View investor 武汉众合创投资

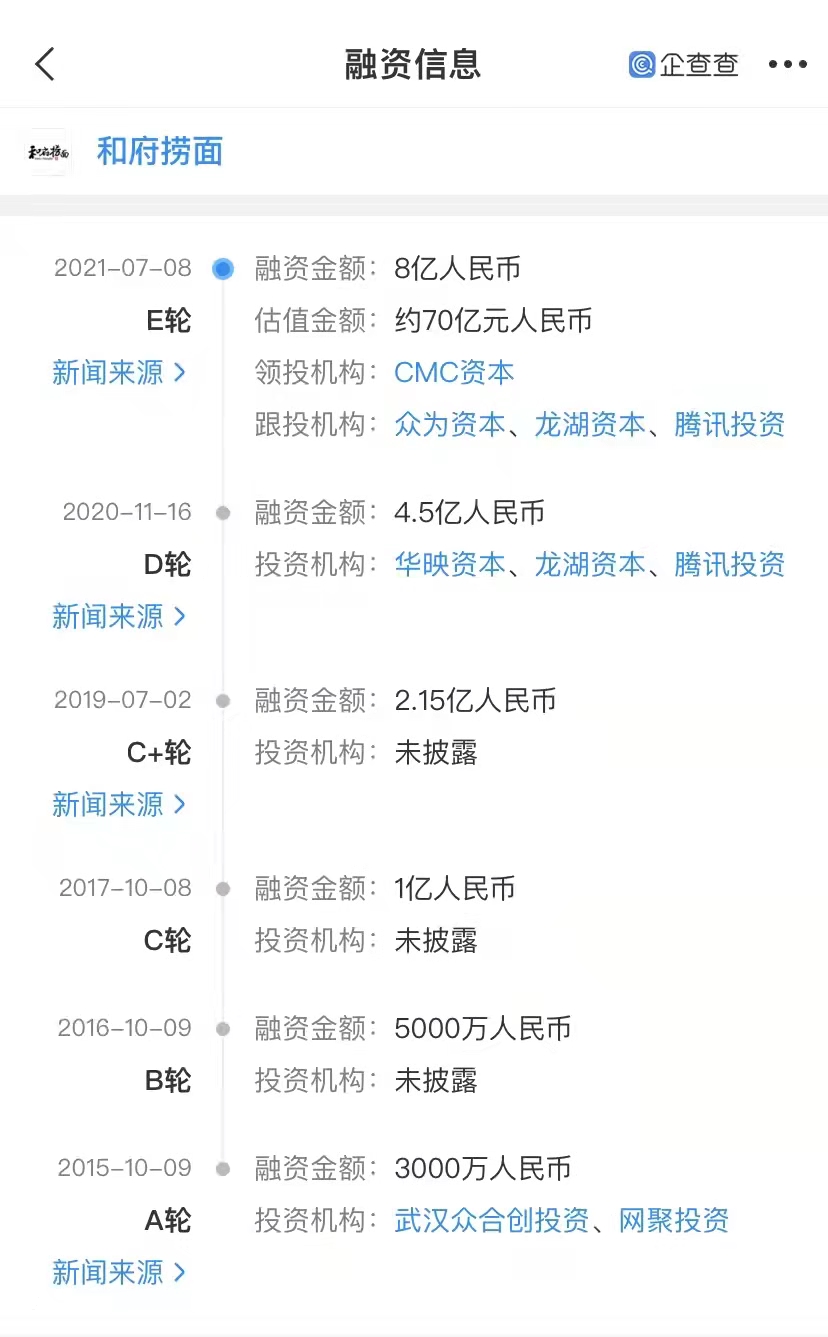(x=492, y=1221)
